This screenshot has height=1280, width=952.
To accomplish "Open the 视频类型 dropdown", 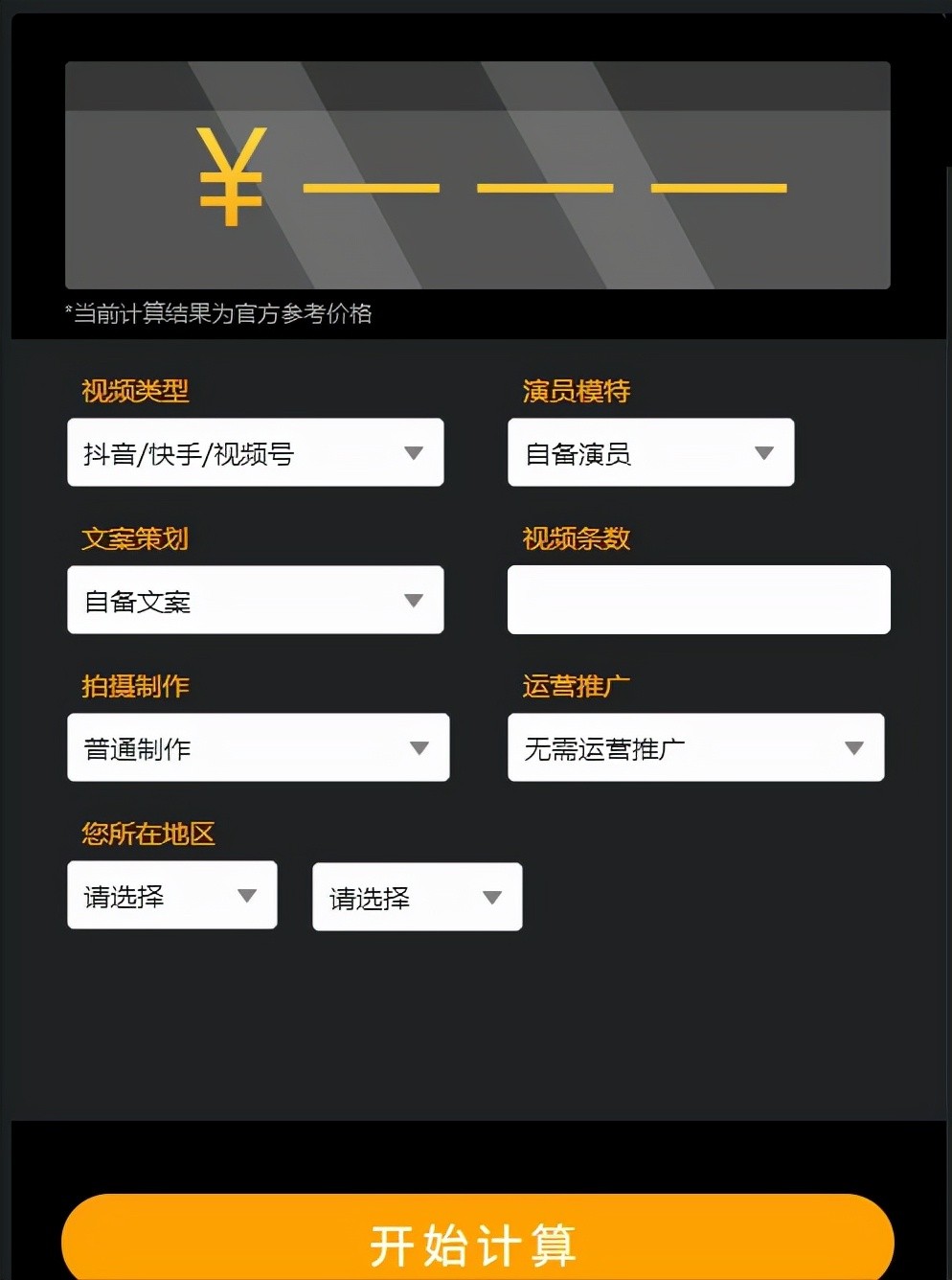I will 255,452.
